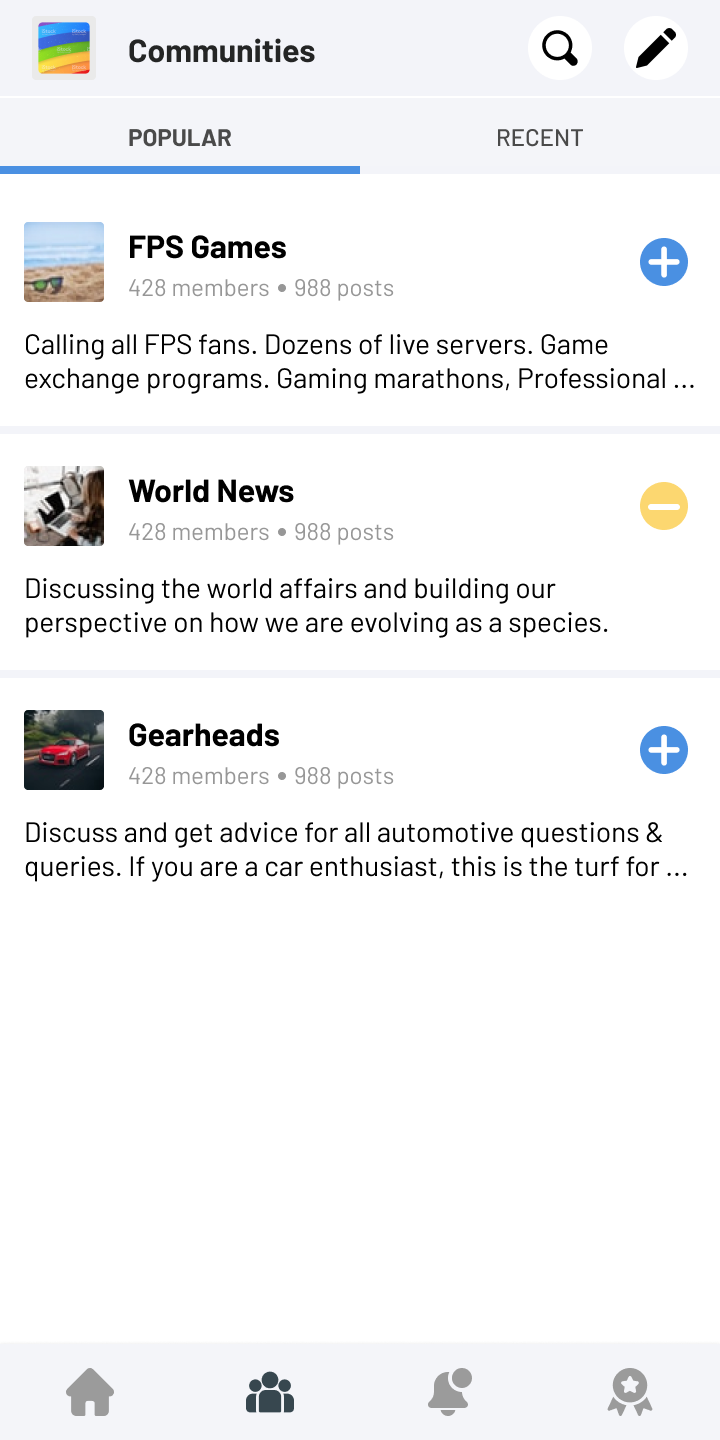
Task: Open the notifications bell tab
Action: [450, 1392]
